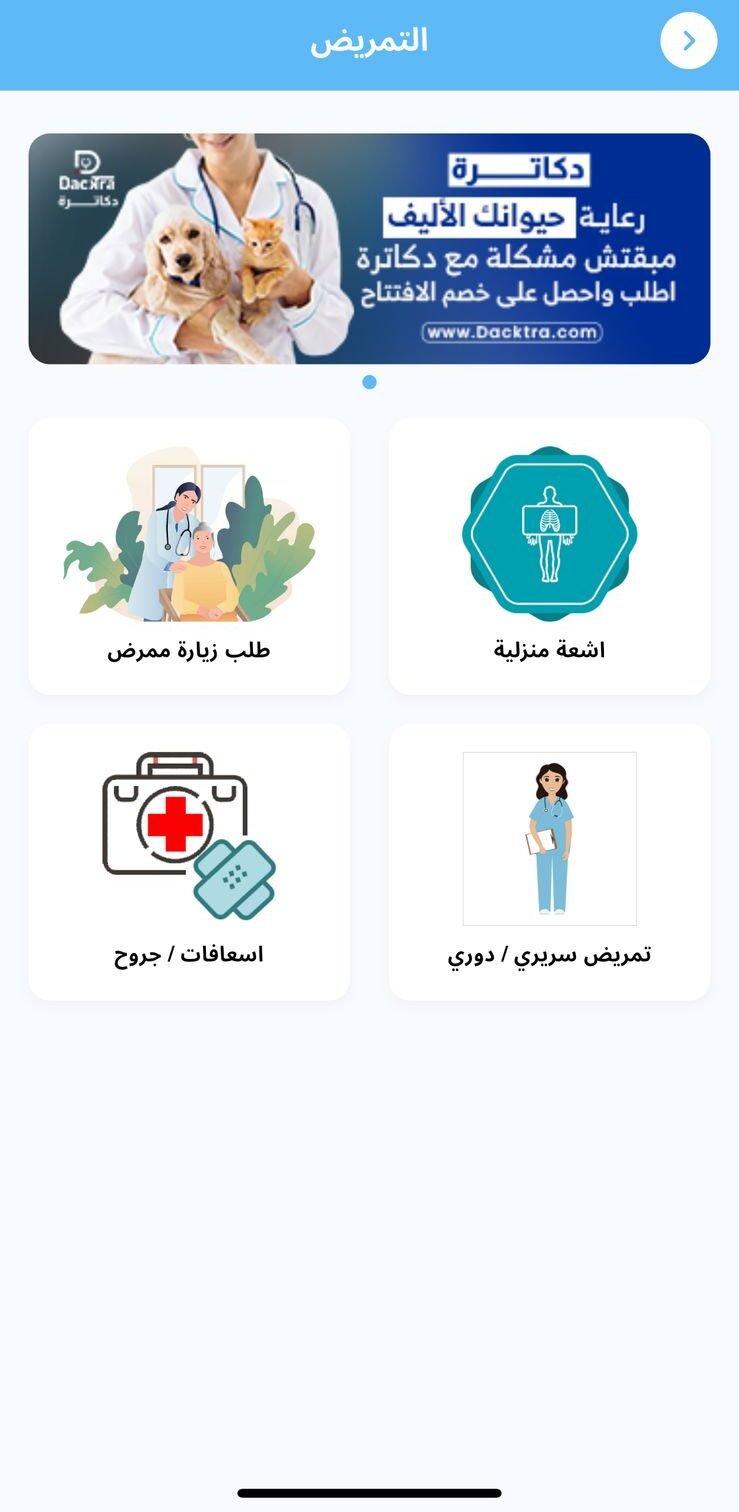Go back using the header arrow button
The image size is (739, 1512).
689,40
